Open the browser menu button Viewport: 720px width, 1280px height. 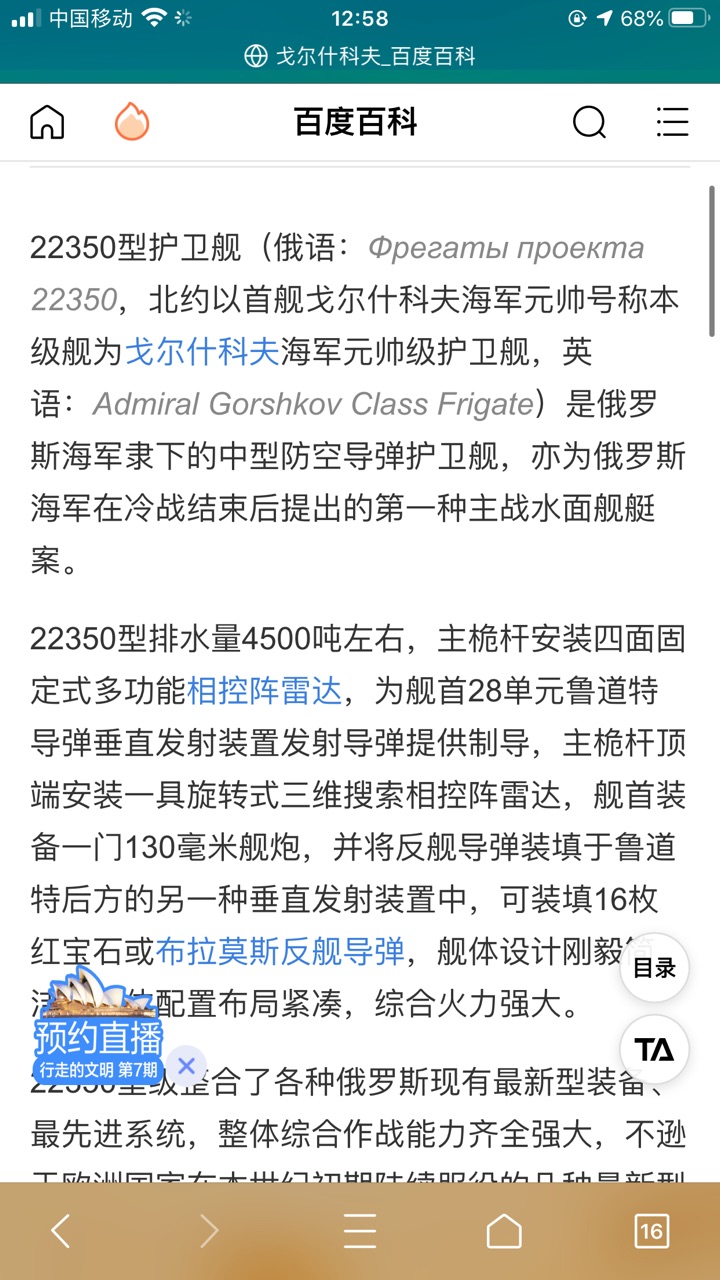[x=360, y=1231]
